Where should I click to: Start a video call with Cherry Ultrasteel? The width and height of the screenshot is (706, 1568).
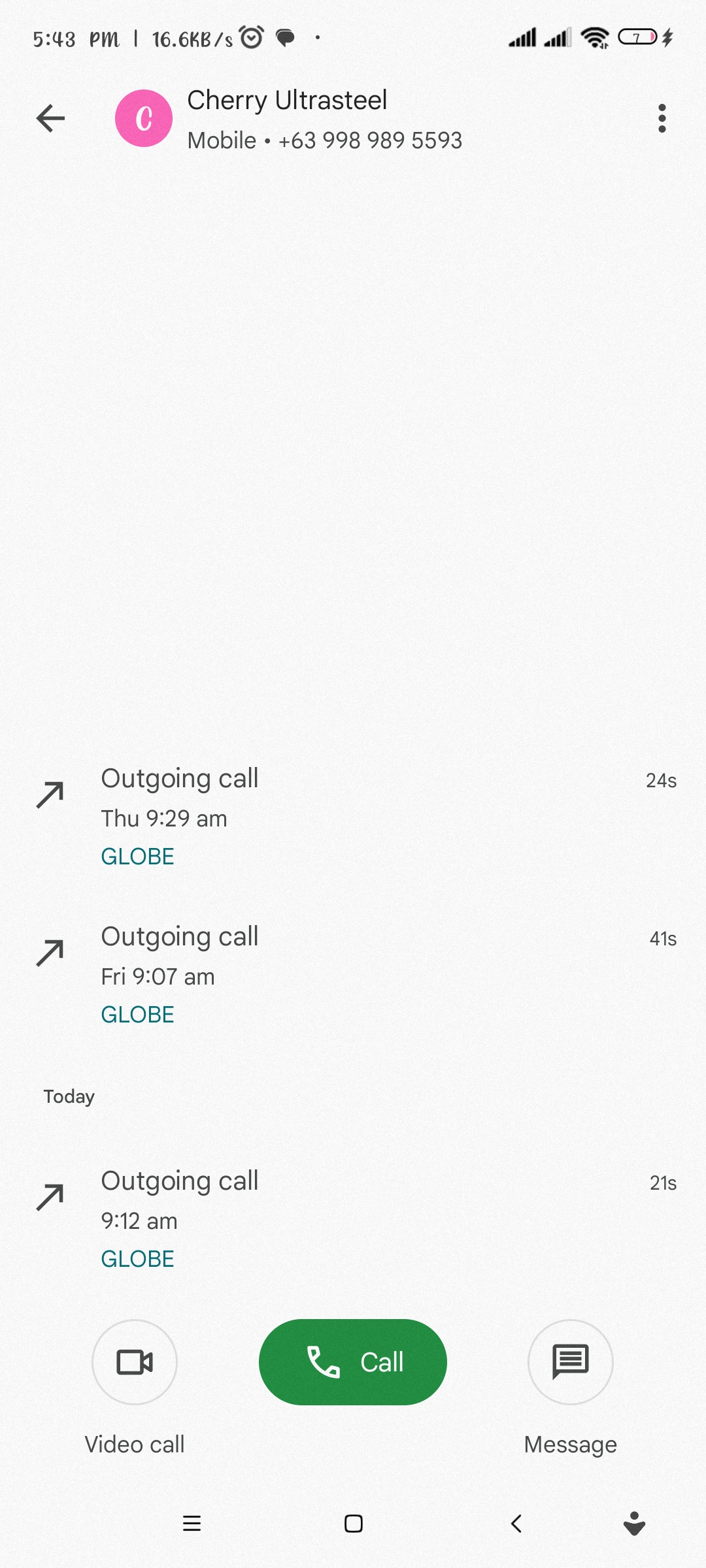[x=135, y=1362]
